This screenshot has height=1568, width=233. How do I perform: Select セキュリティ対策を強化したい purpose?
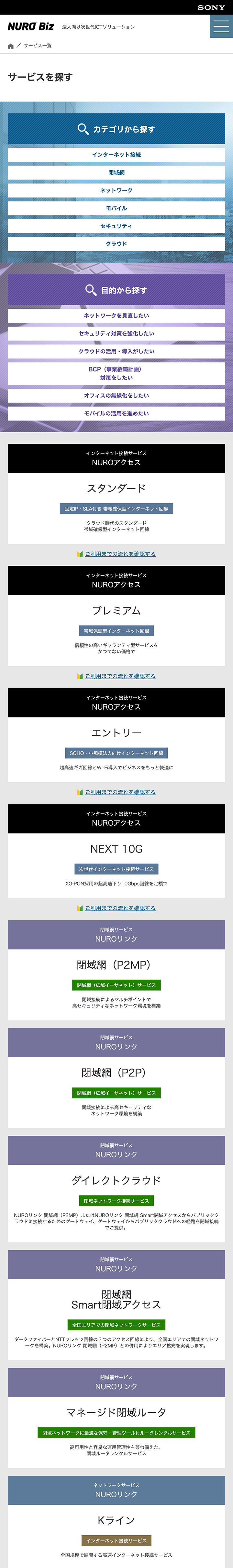pos(116,334)
